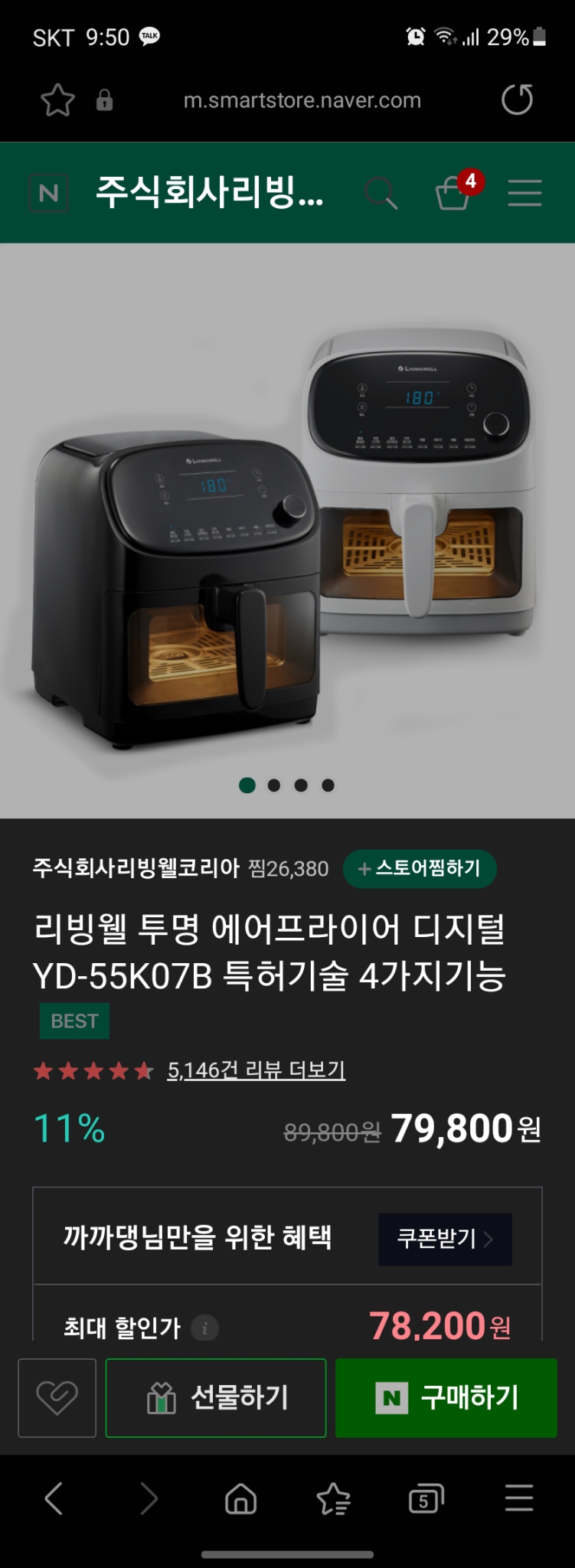Tap 스토어찜하기 to favorite the store
Viewport: 575px width, 1568px height.
[419, 868]
